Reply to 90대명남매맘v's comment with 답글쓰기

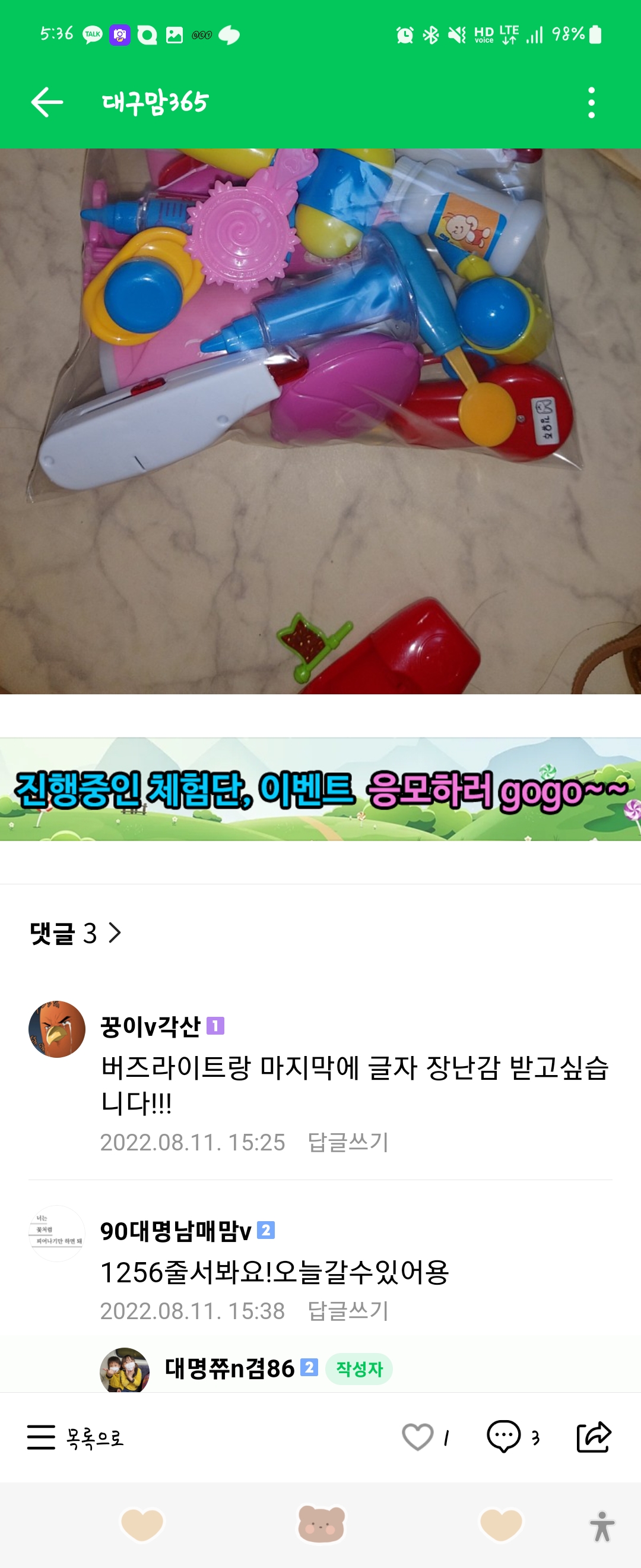click(348, 1310)
